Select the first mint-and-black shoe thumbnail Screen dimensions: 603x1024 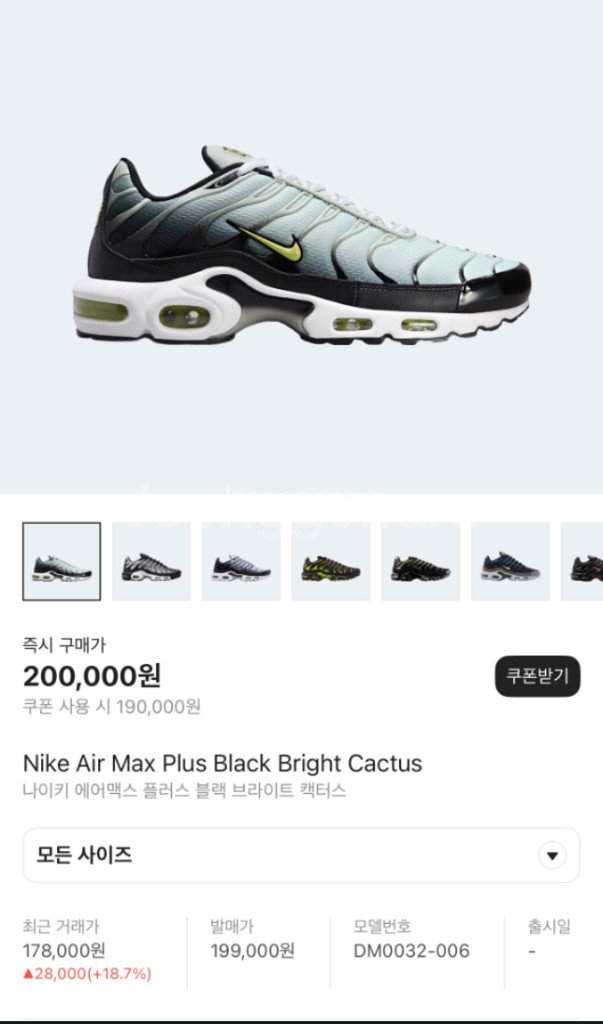click(x=61, y=562)
